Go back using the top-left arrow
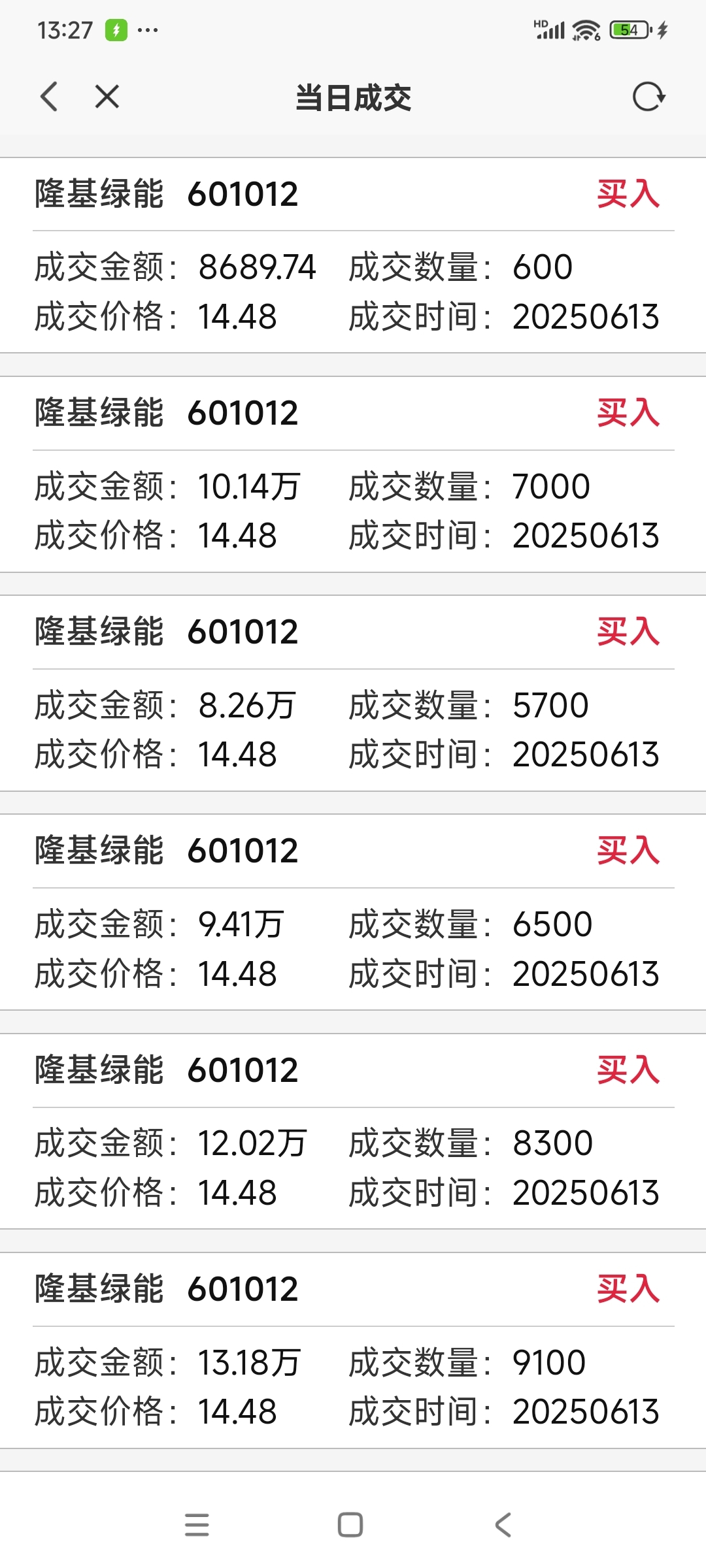The image size is (706, 1568). coord(49,97)
